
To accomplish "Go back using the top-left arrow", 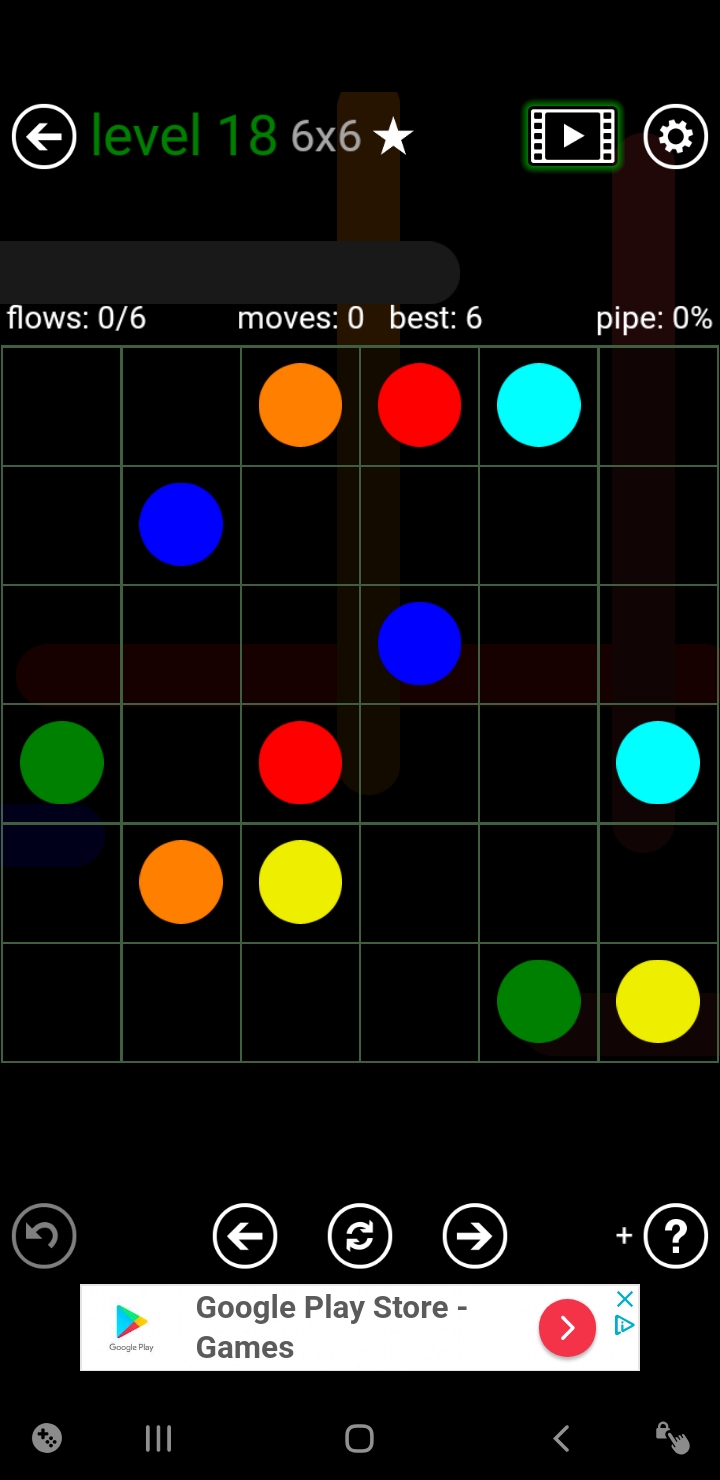I will [x=44, y=136].
